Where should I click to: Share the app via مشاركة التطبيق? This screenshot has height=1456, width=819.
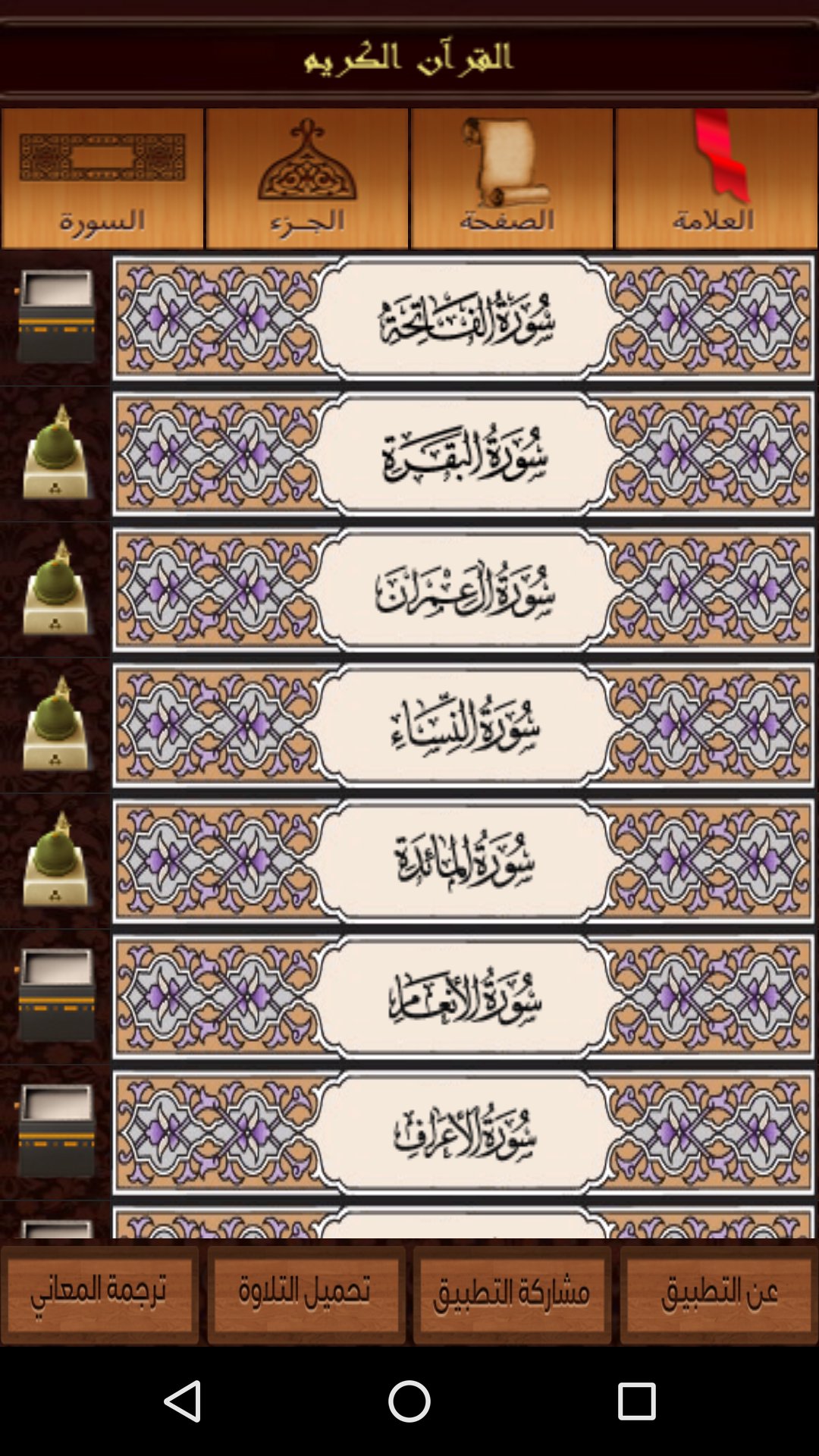coord(513,1294)
